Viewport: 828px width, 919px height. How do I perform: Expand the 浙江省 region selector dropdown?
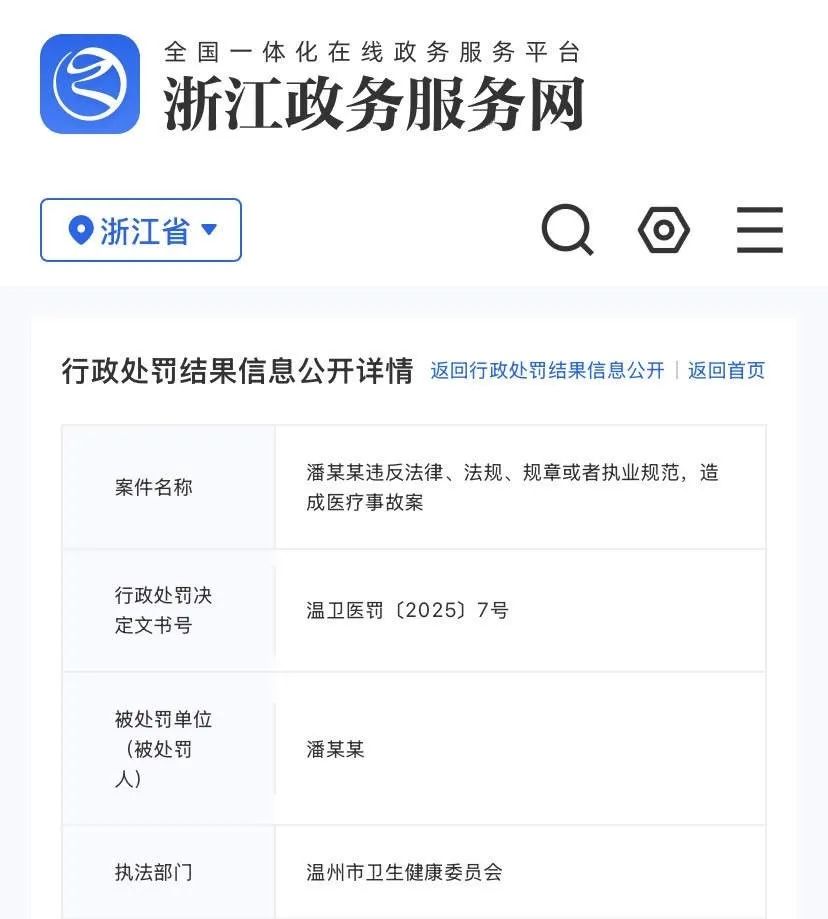click(x=140, y=229)
